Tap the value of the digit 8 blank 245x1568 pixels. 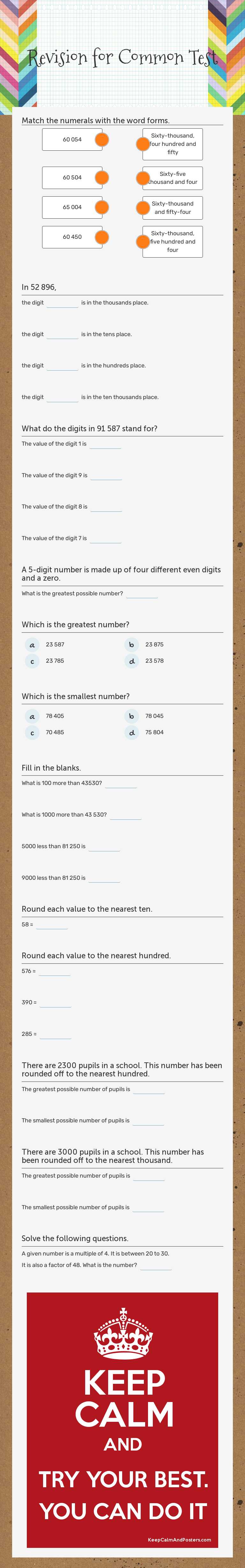point(106,506)
